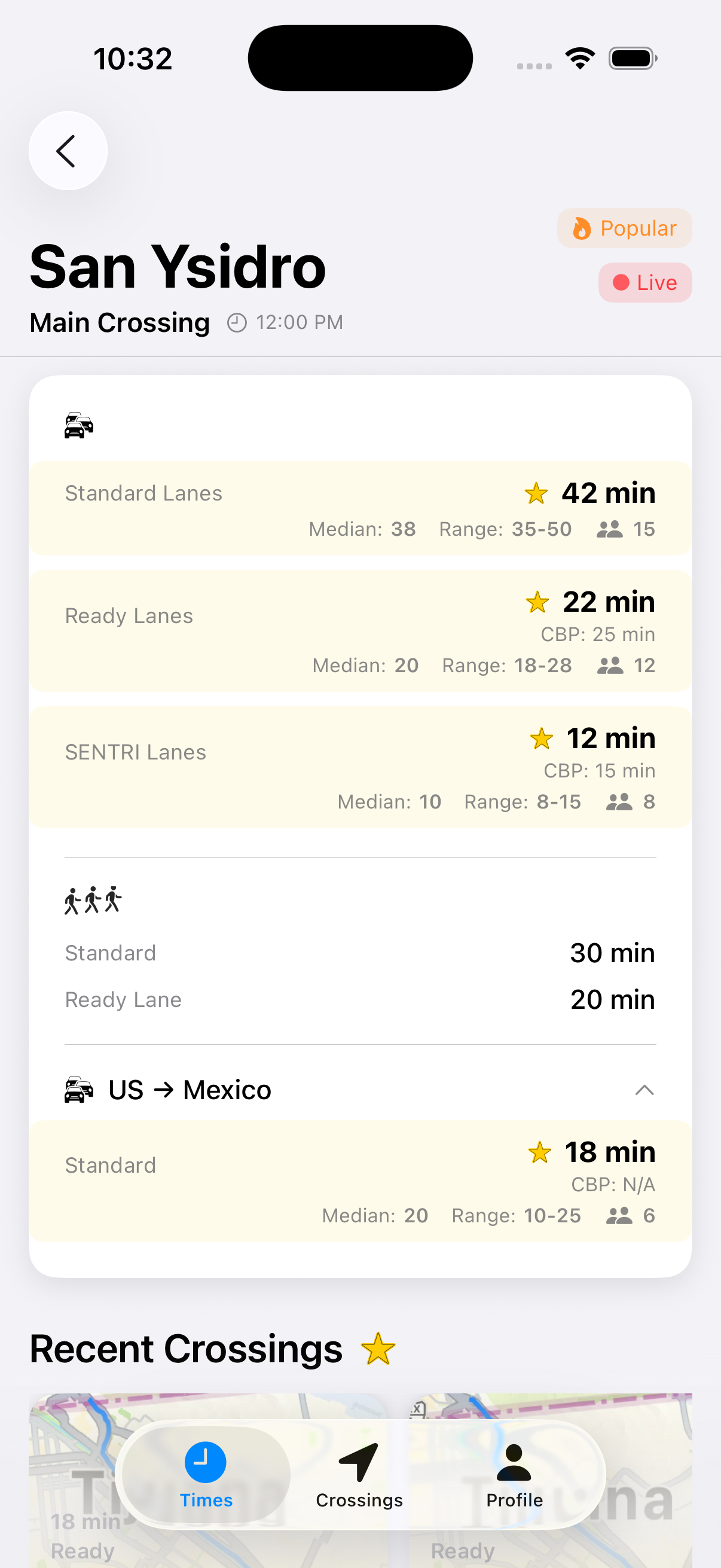Toggle the favorite star on SENTRI Lanes
Viewport: 721px width, 1568px height.
pos(540,739)
